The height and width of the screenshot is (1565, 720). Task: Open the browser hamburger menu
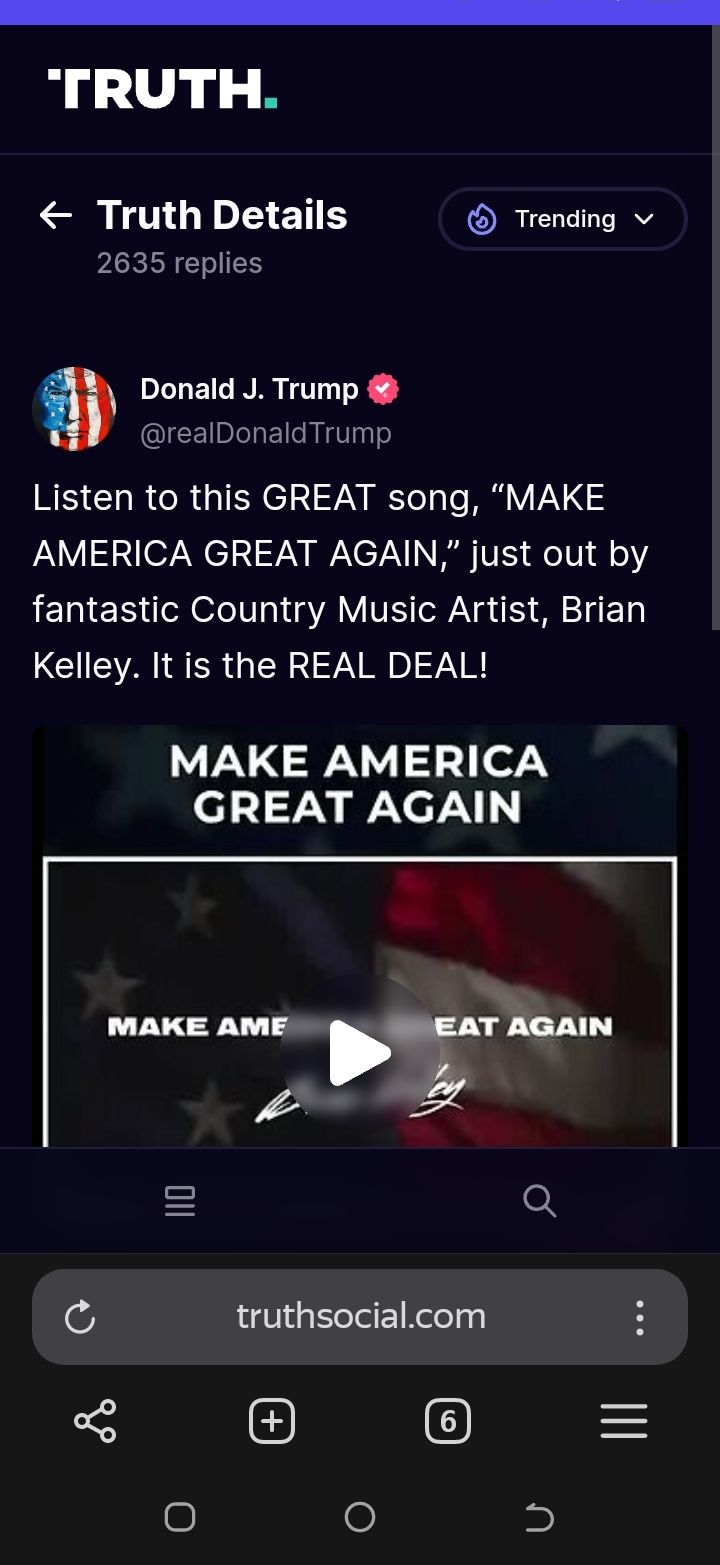[x=624, y=1421]
